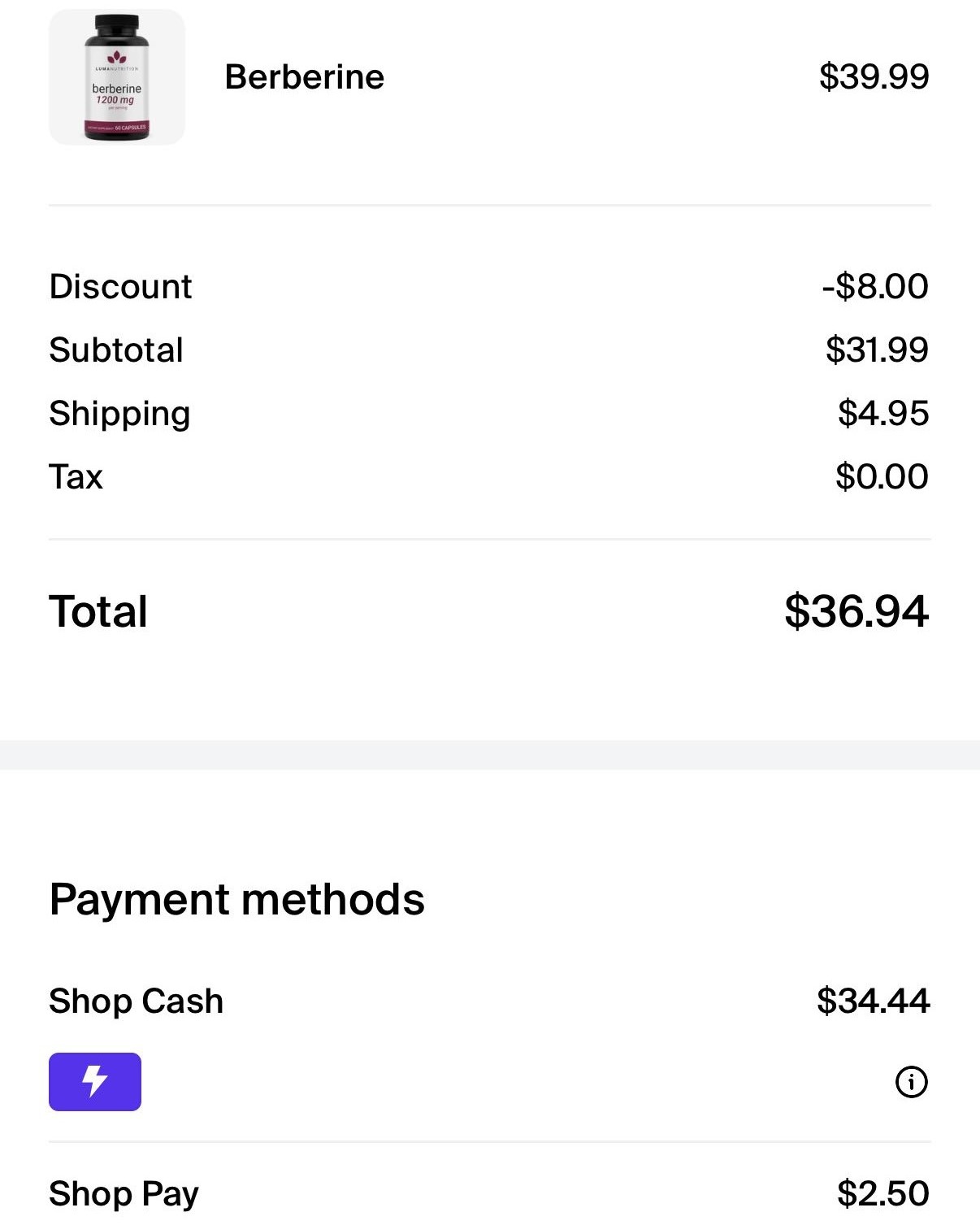Open the Shop Cash info icon

[911, 1082]
